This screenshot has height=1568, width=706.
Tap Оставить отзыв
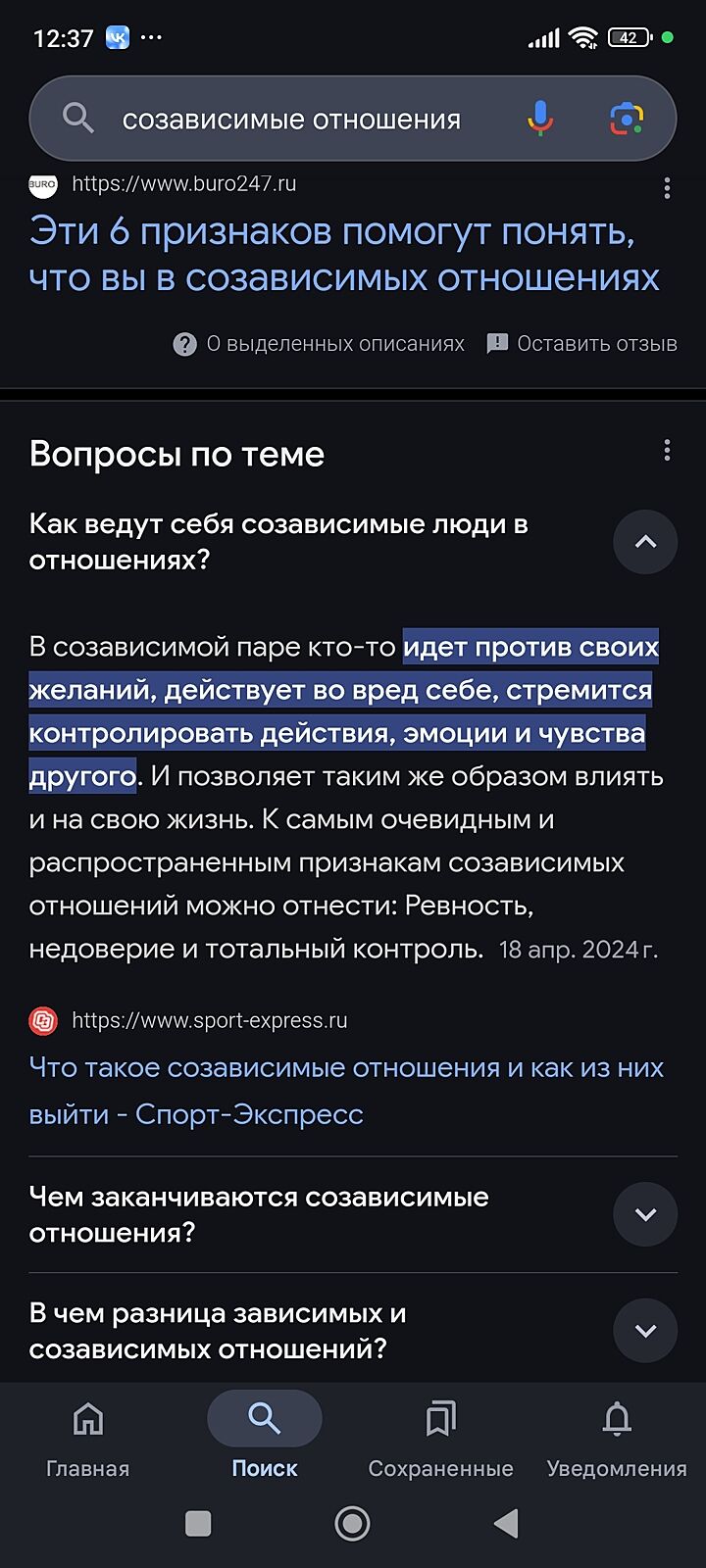[x=582, y=344]
